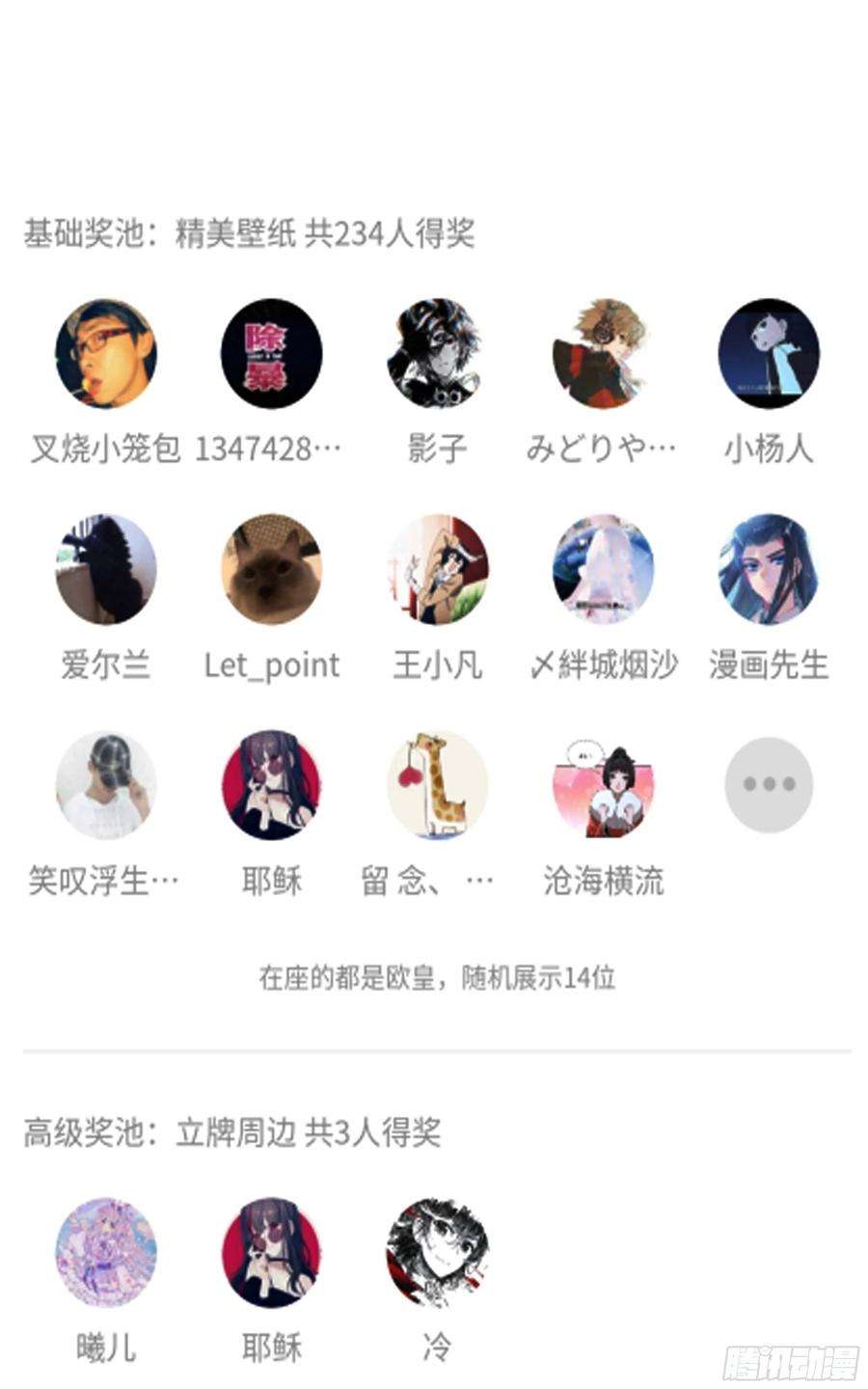
Task: Tap 小杨人's avatar
Action: (x=769, y=353)
